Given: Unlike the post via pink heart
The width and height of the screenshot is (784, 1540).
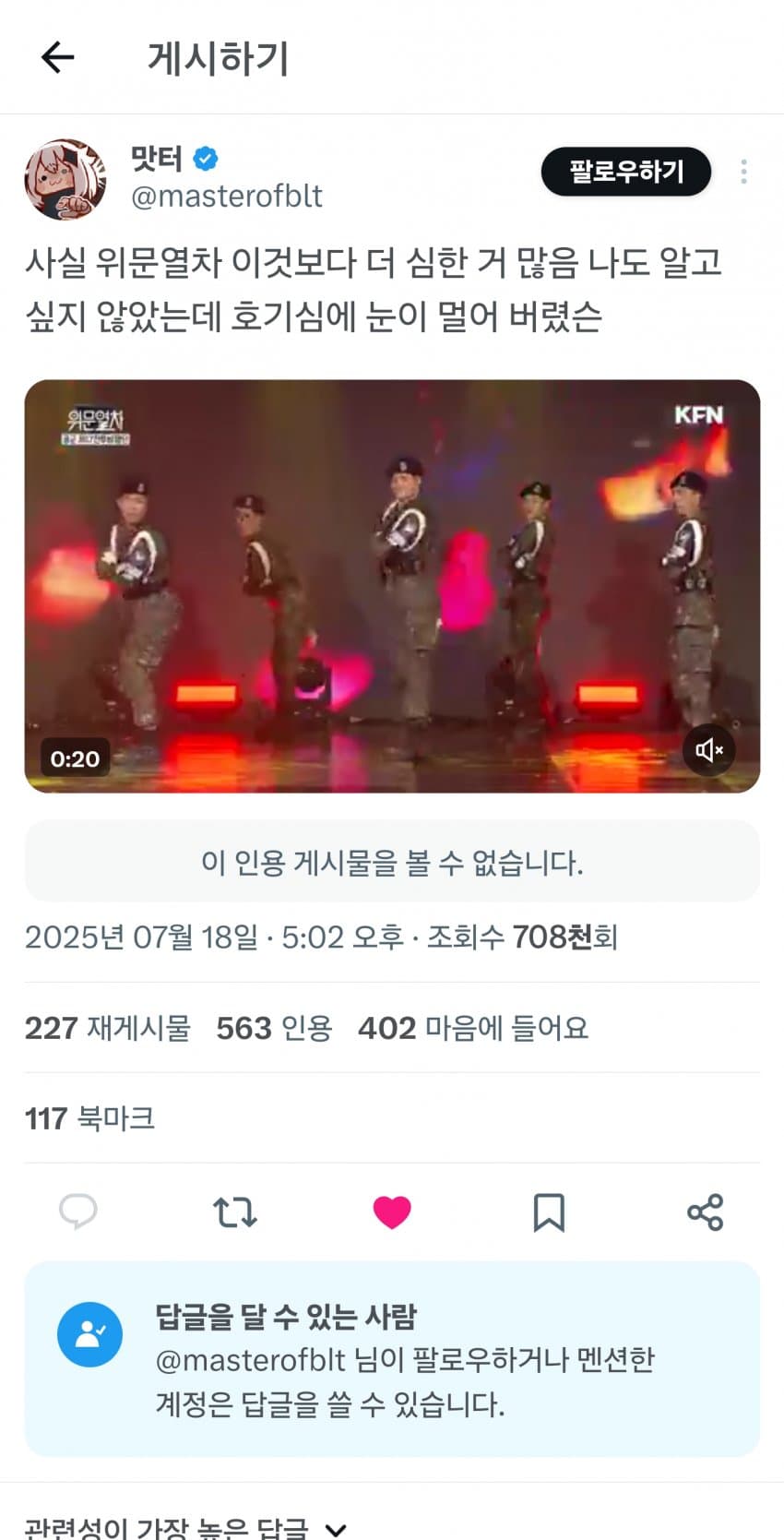Looking at the screenshot, I should [392, 1212].
